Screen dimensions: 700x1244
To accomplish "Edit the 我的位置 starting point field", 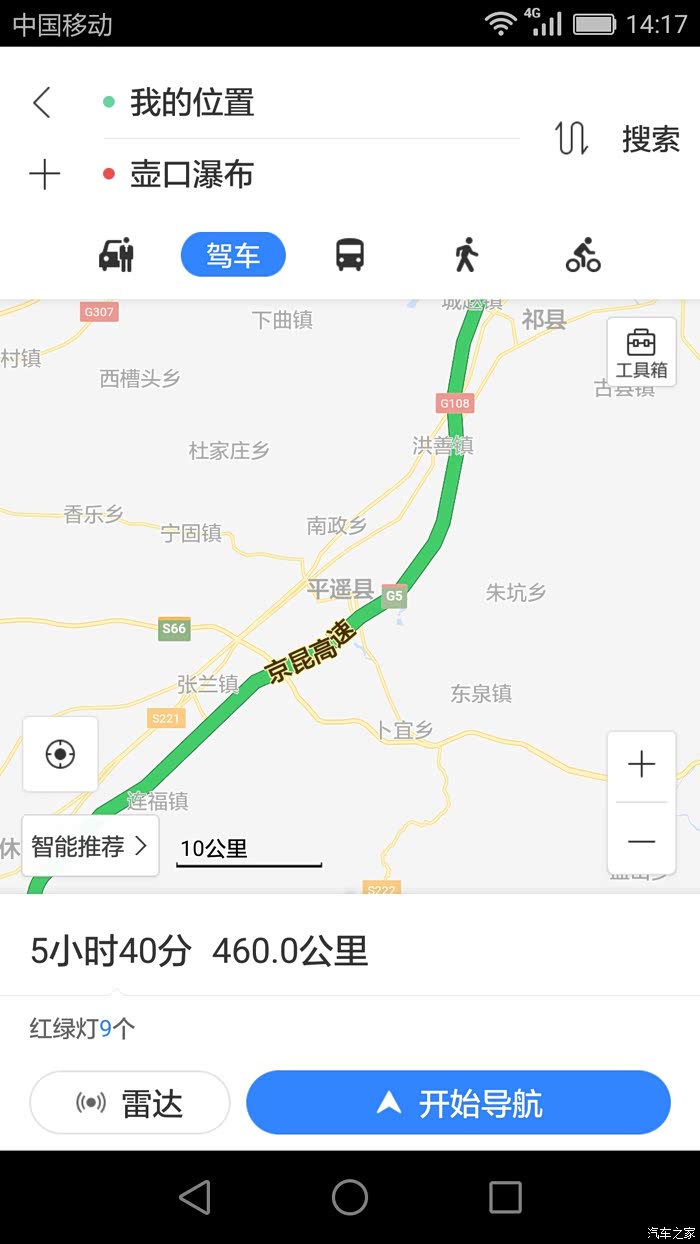I will pos(310,102).
